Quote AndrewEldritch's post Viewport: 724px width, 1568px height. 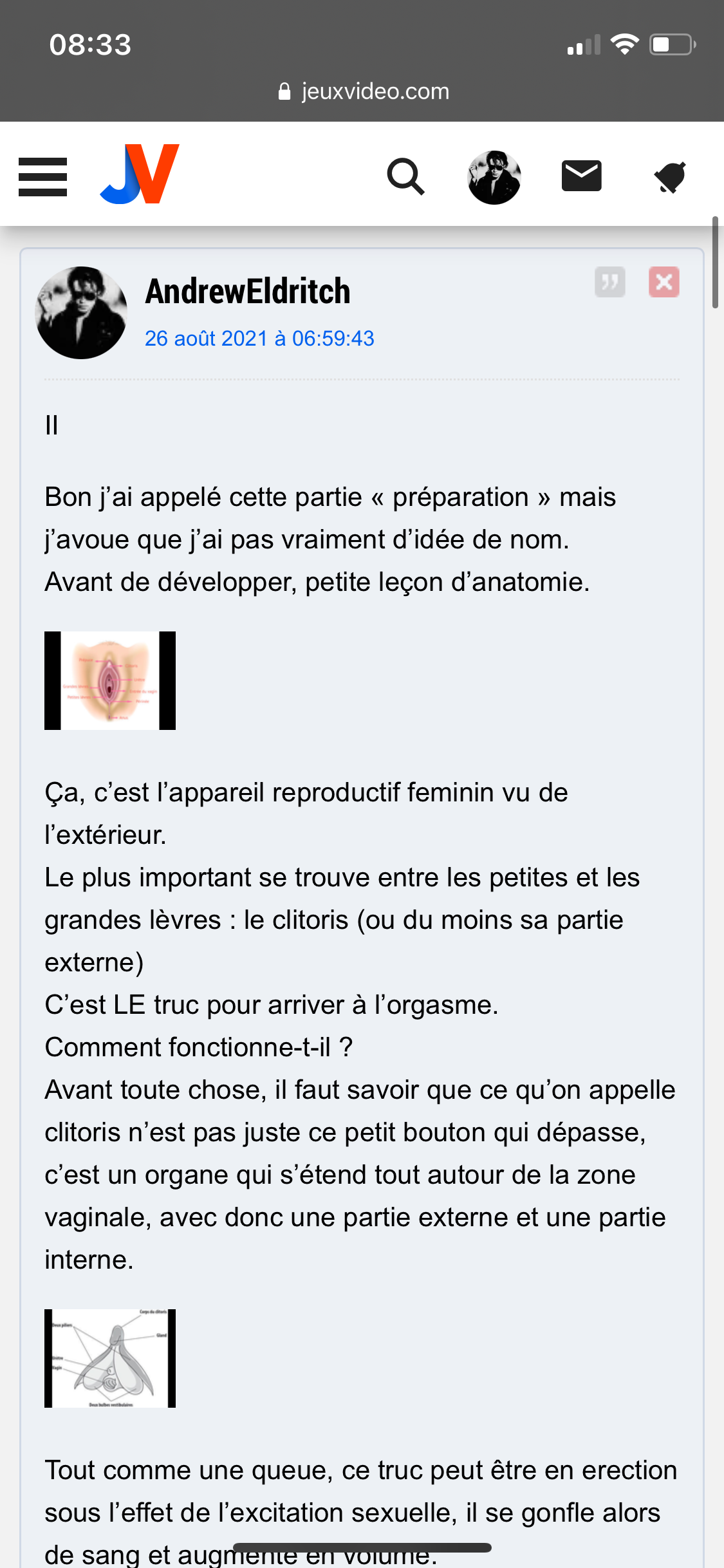[x=609, y=282]
